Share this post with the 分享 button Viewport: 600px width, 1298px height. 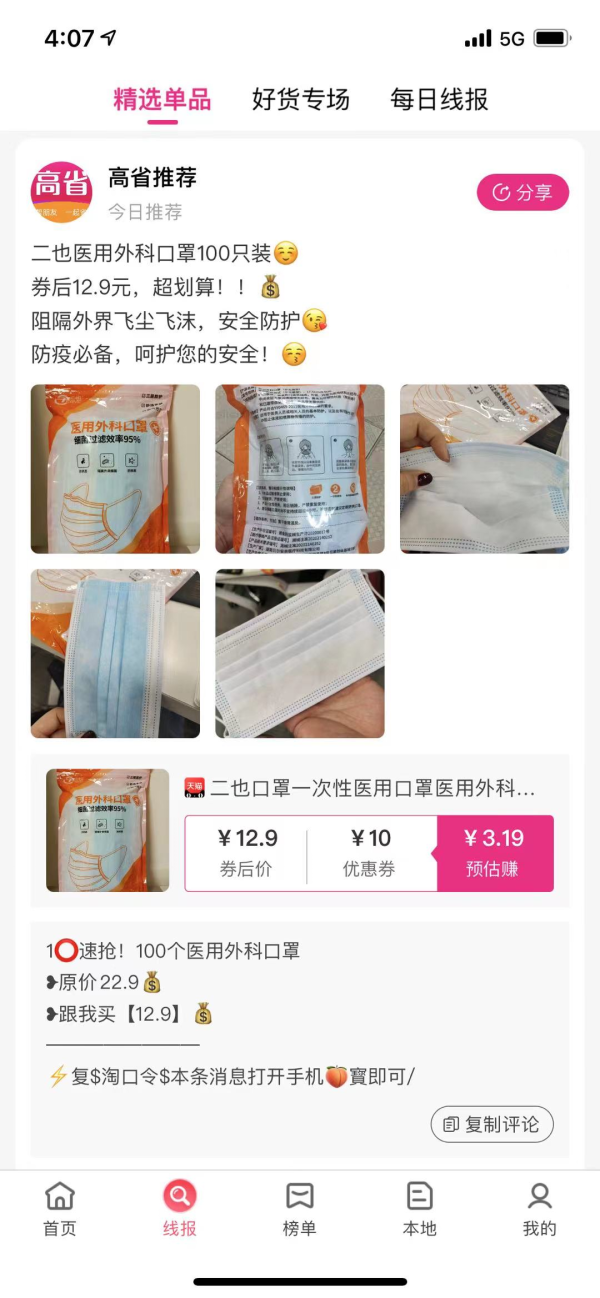tap(522, 193)
